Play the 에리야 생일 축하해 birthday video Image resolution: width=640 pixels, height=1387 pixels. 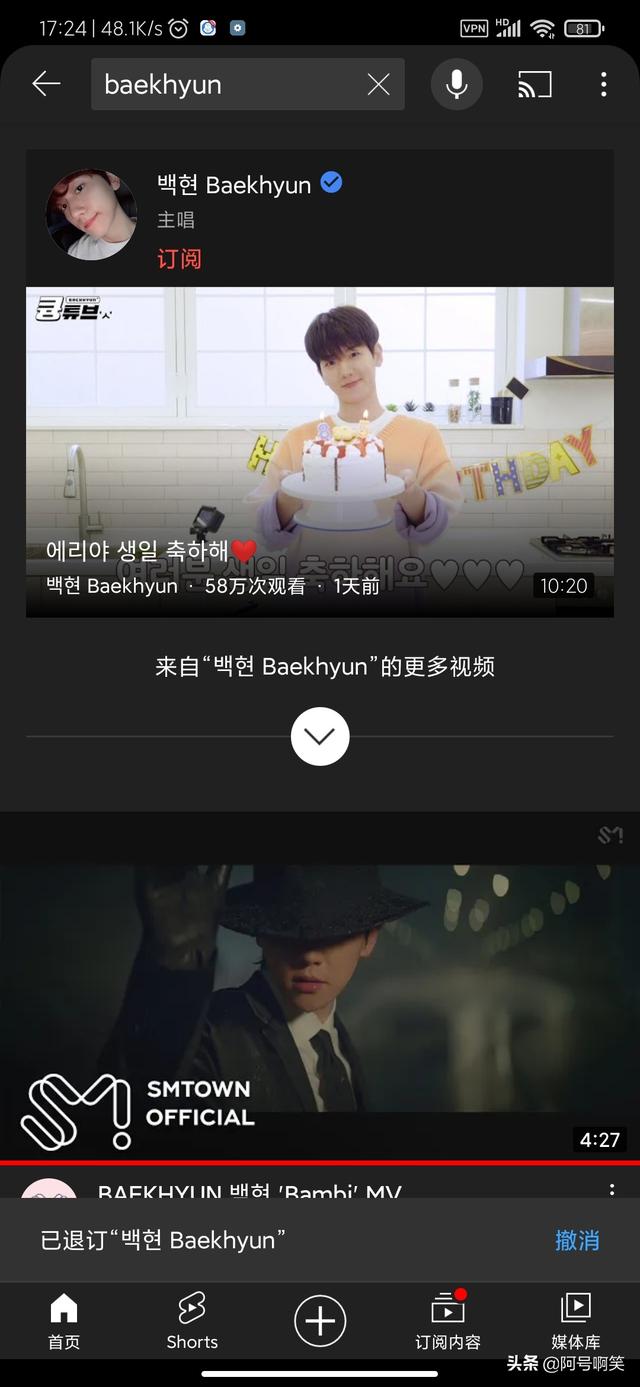click(320, 450)
